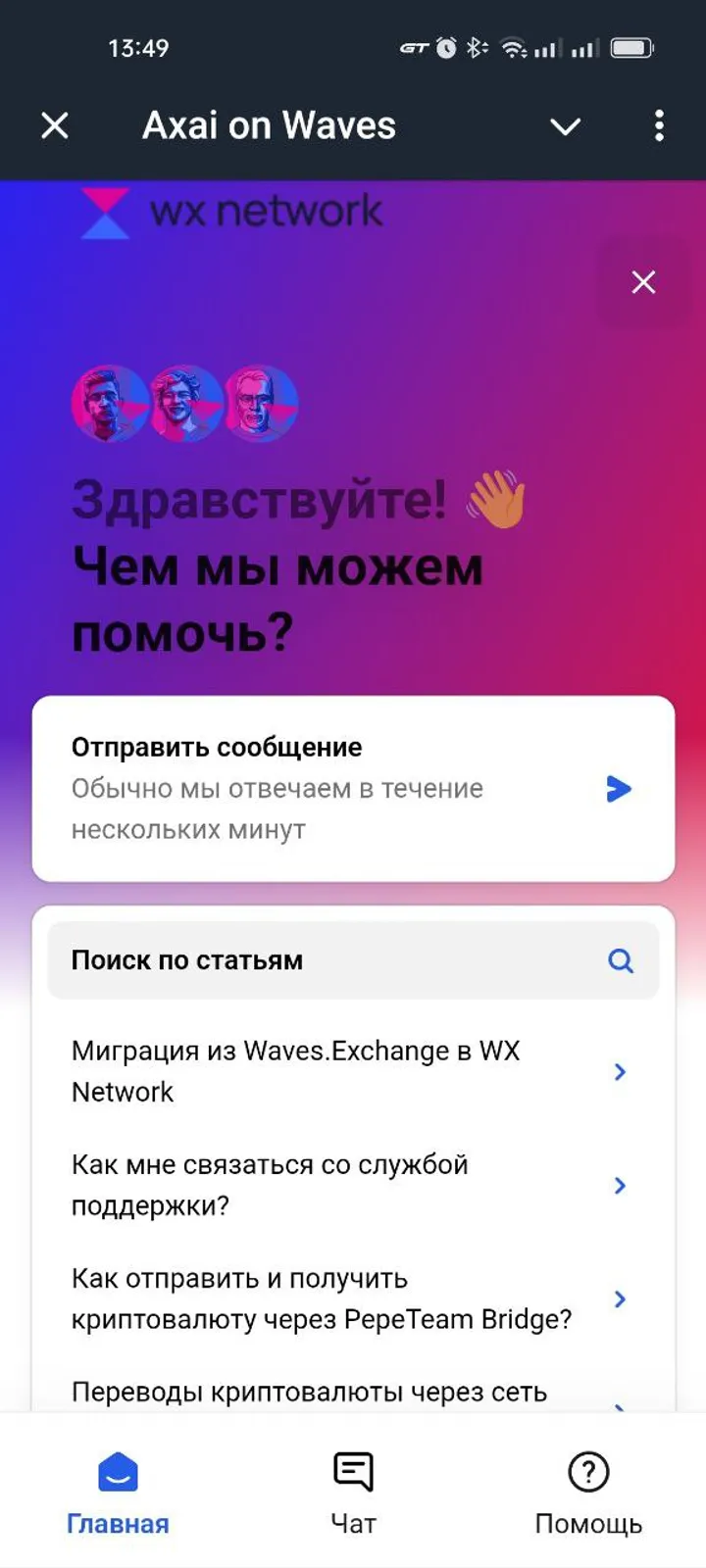Open the Главная home icon
The height and width of the screenshot is (1568, 706).
(118, 1471)
